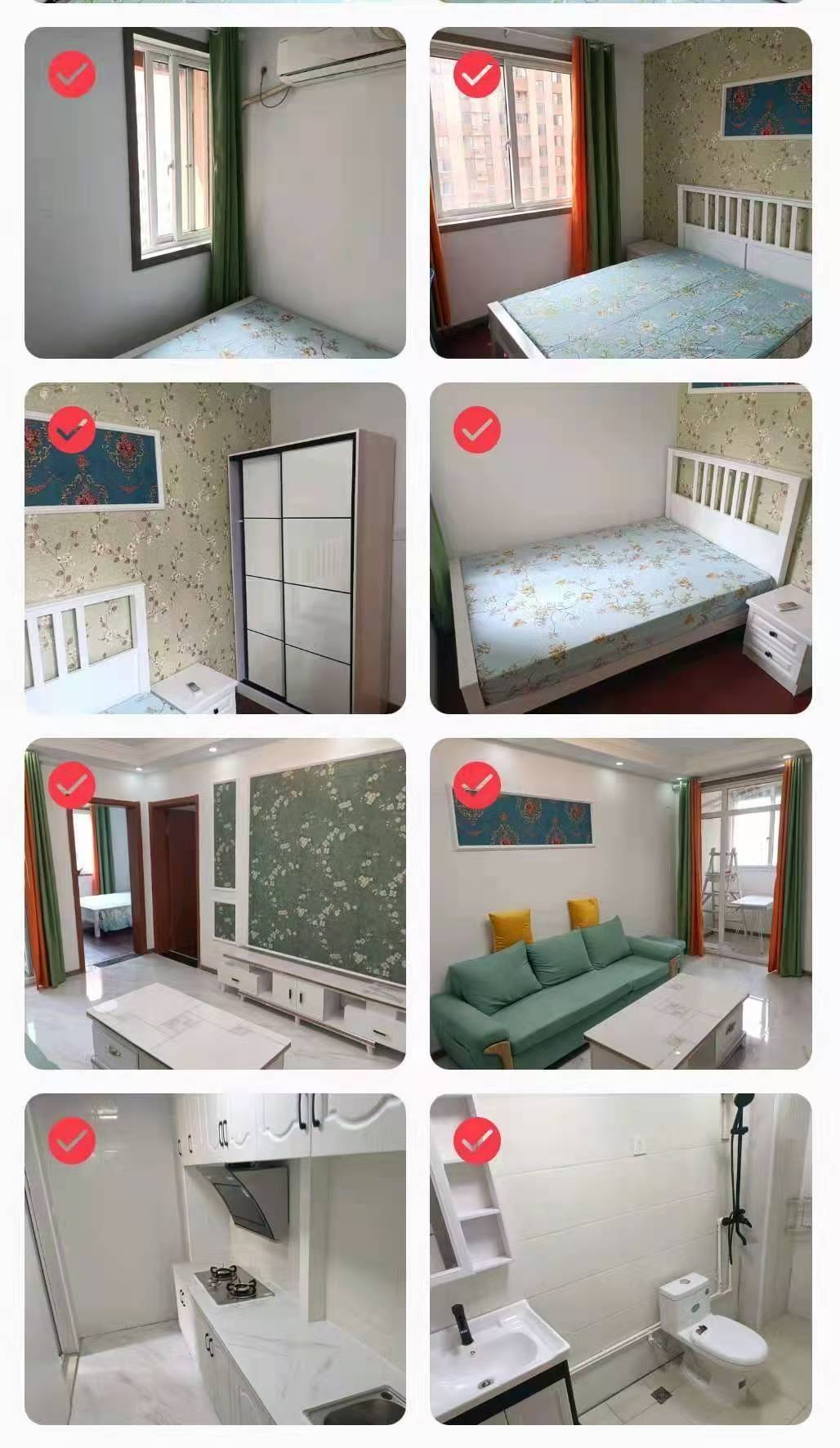Viewport: 840px width, 1448px height.
Task: Uncheck the living room TV wall photo
Action: (72, 785)
